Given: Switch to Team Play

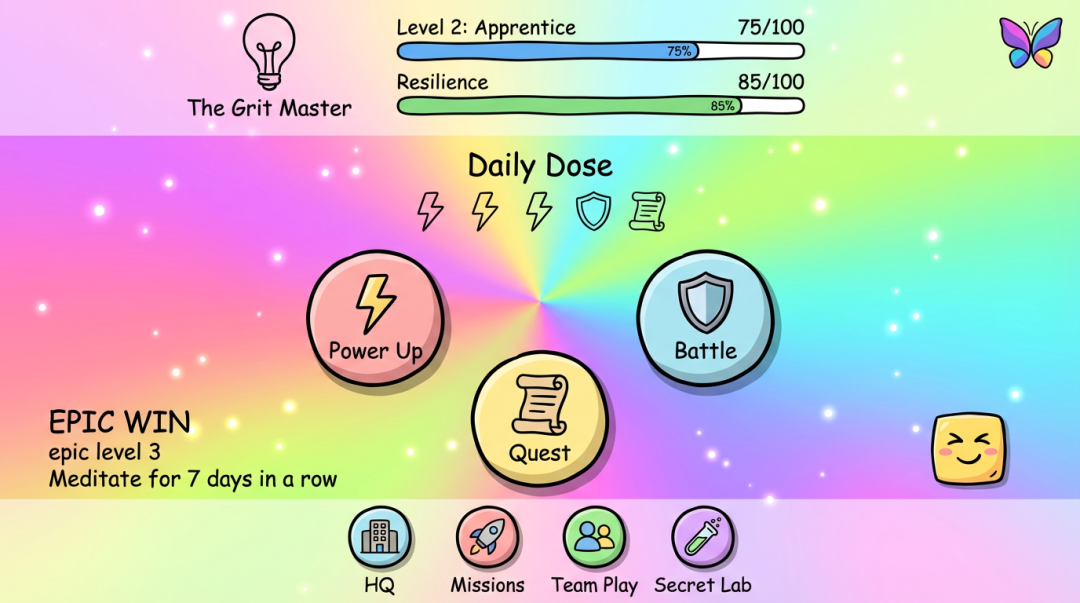Looking at the screenshot, I should tap(595, 537).
